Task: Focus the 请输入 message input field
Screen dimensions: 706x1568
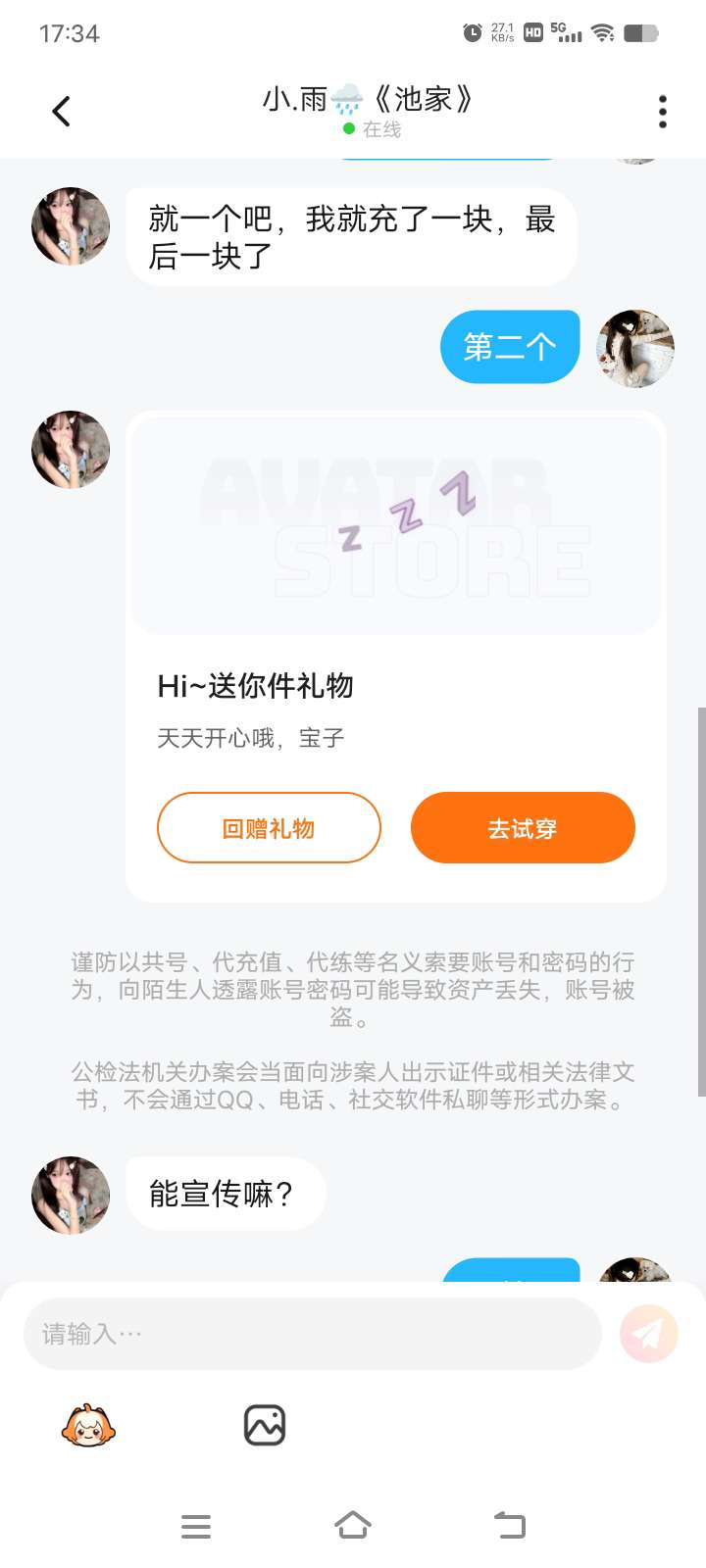Action: [312, 1334]
